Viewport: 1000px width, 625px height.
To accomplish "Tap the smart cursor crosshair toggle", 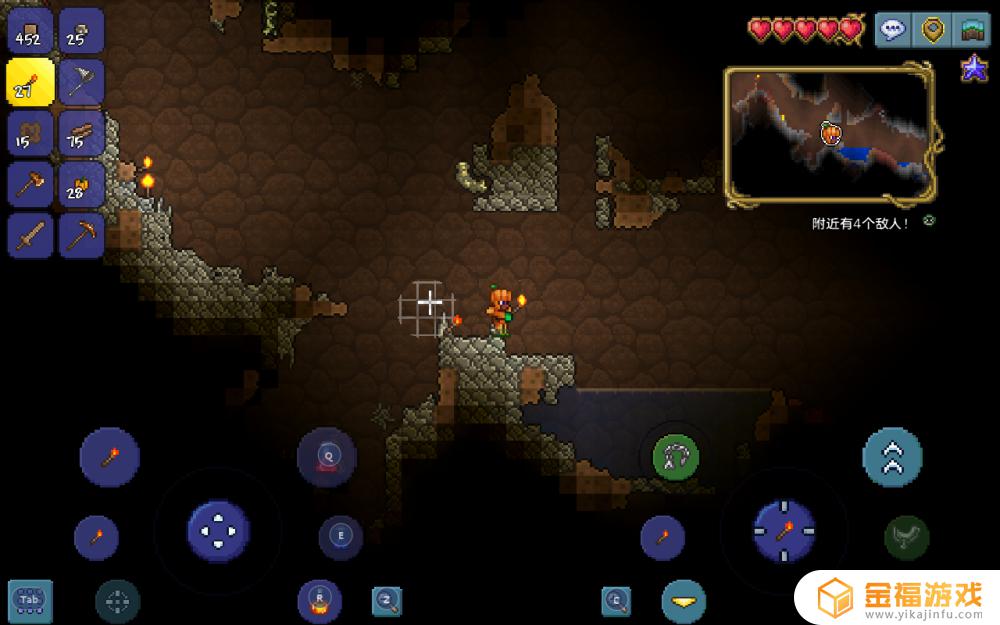I will coord(118,601).
